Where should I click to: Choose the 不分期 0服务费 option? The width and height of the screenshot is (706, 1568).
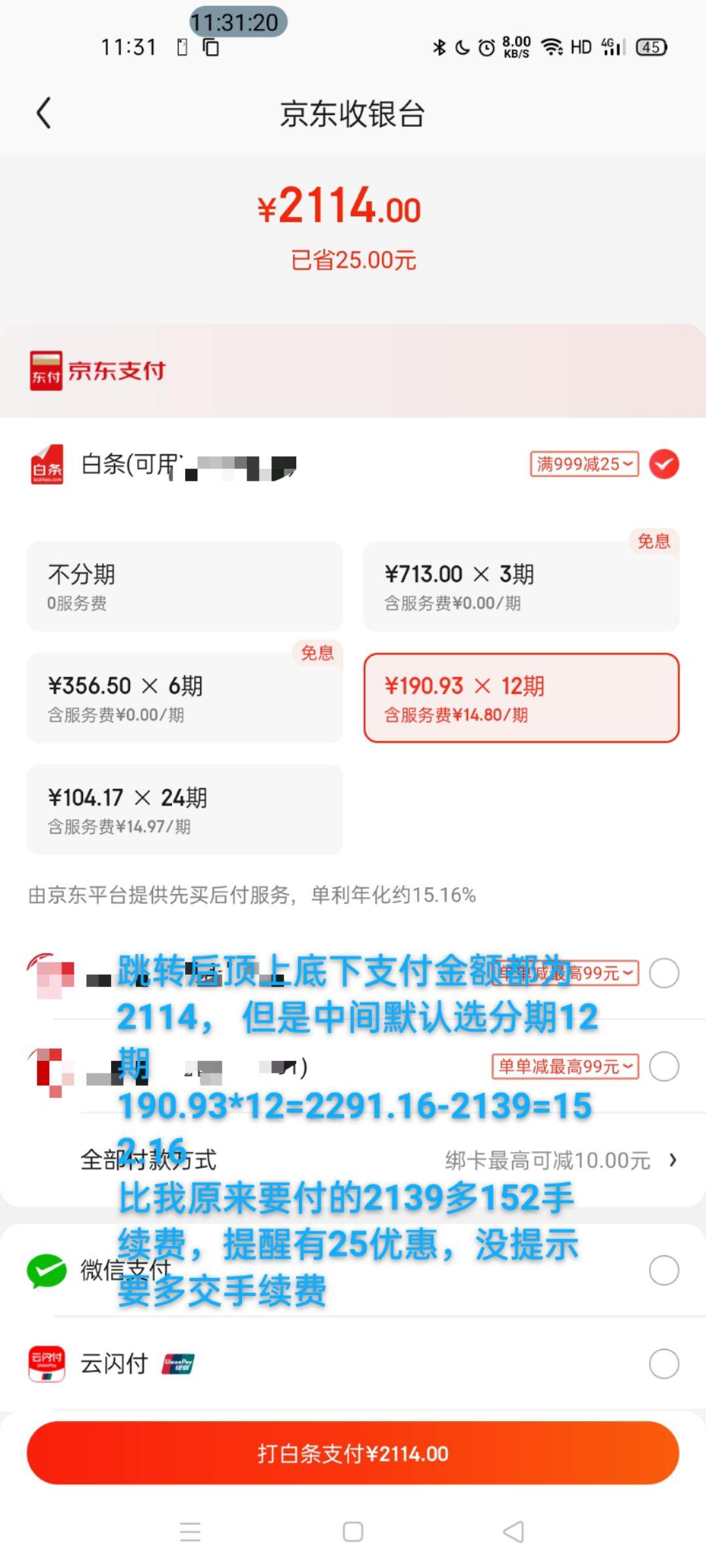185,586
